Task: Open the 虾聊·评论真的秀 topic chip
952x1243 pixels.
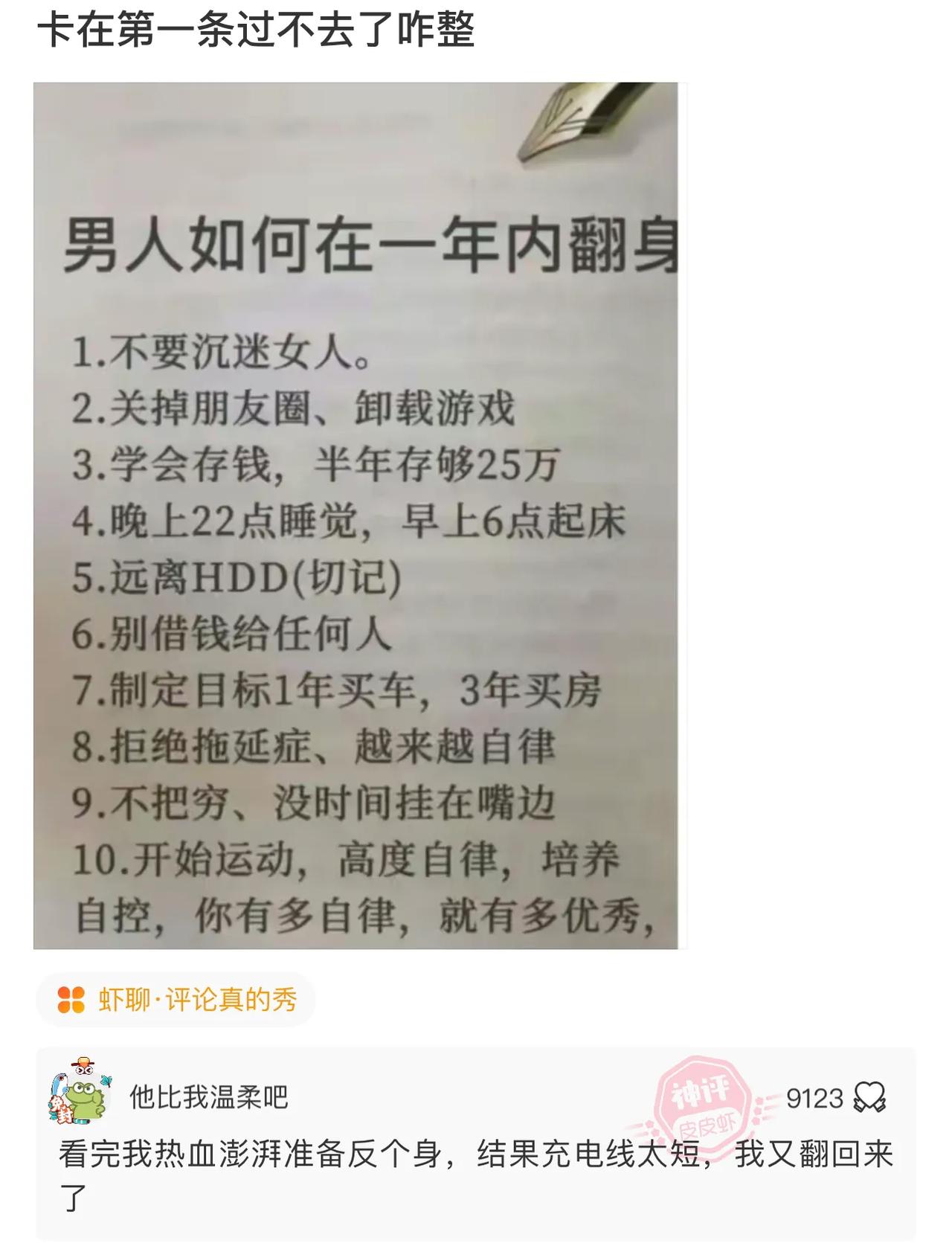Action: (x=176, y=1000)
